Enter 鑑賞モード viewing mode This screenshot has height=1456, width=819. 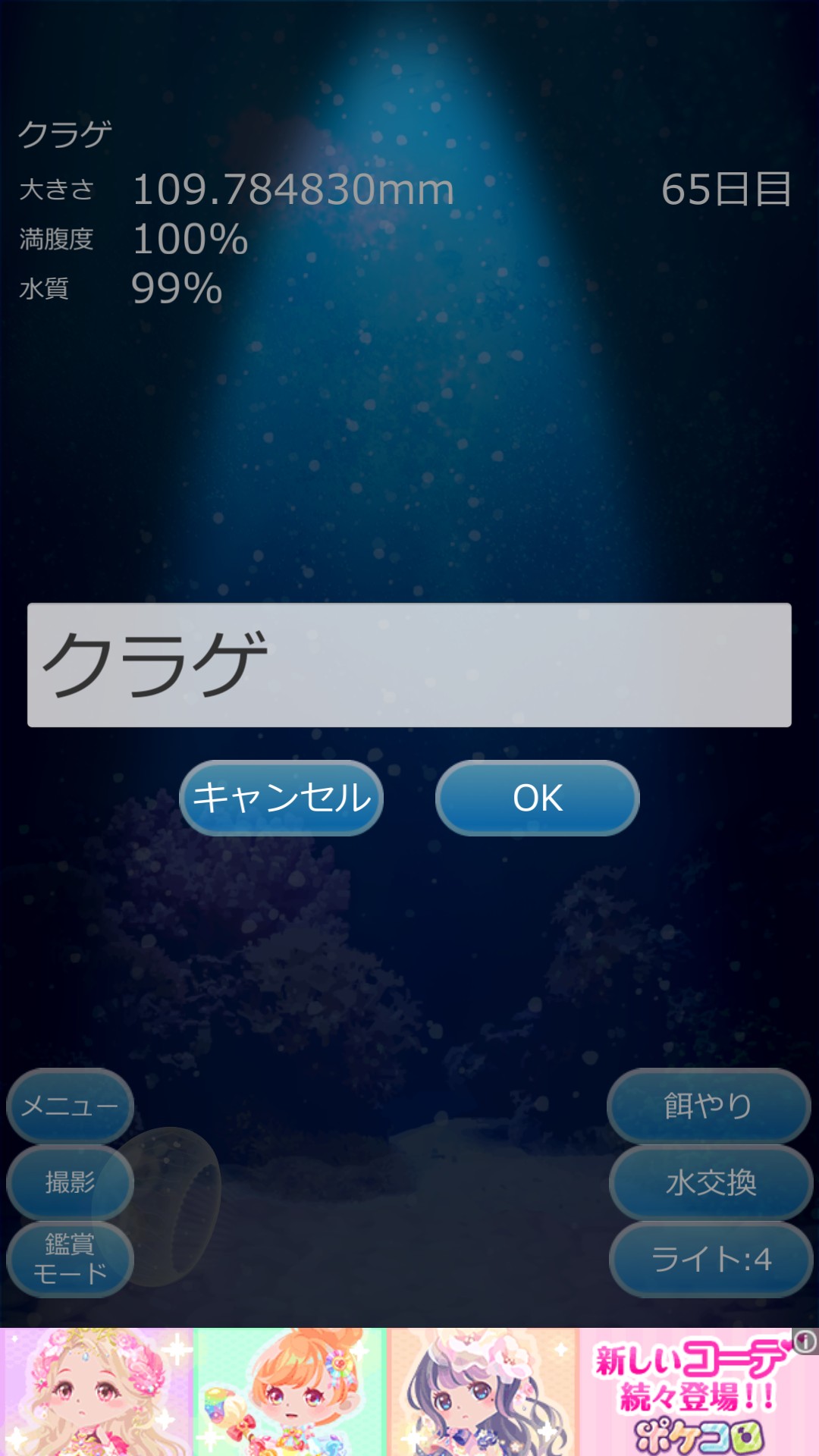[70, 1259]
